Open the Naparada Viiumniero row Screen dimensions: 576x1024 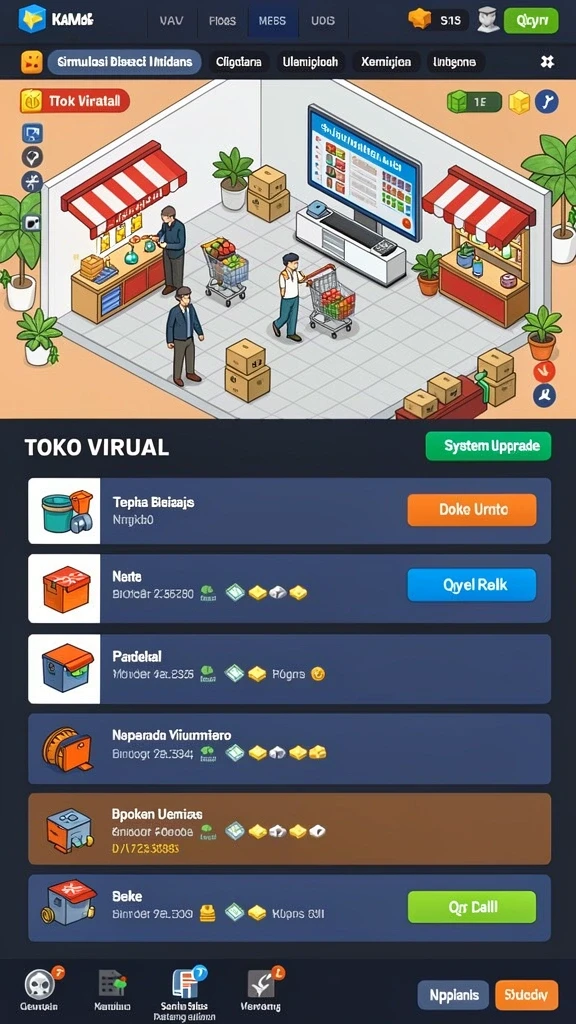coord(289,748)
